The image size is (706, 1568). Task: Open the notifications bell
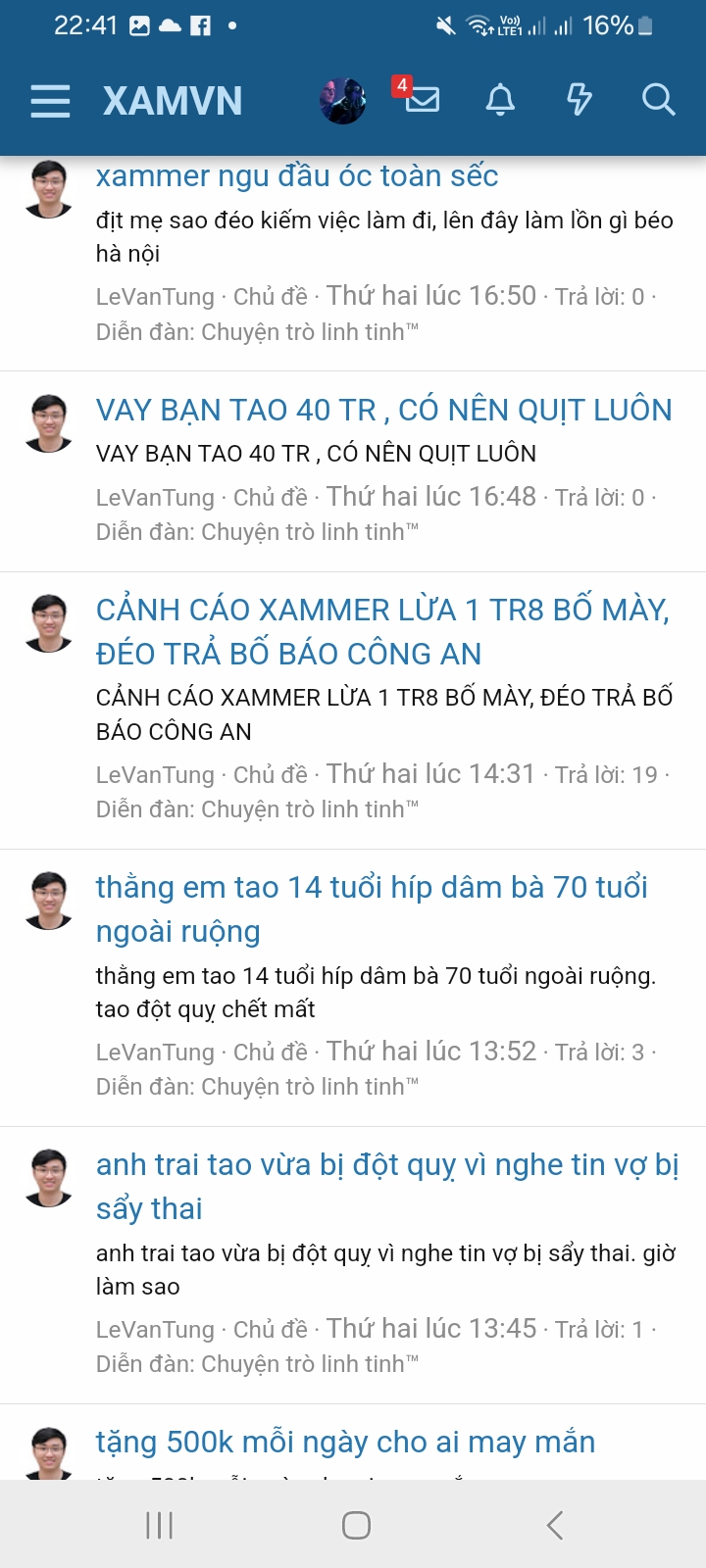point(500,100)
